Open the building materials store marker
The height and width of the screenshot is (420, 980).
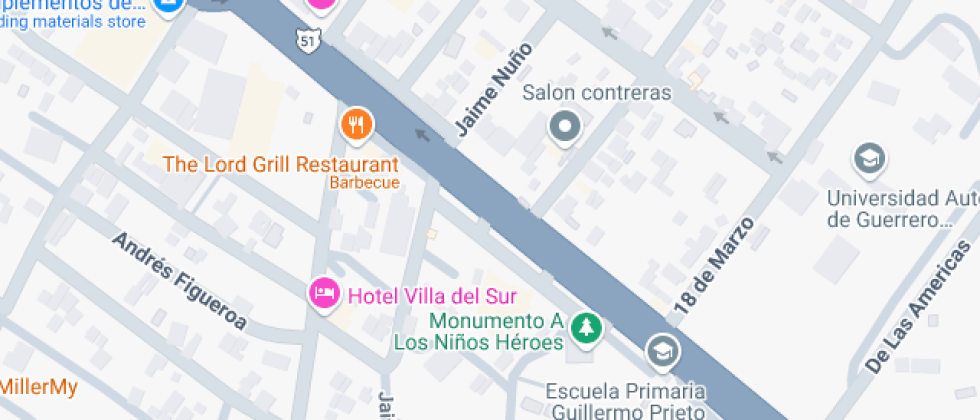(168, 4)
